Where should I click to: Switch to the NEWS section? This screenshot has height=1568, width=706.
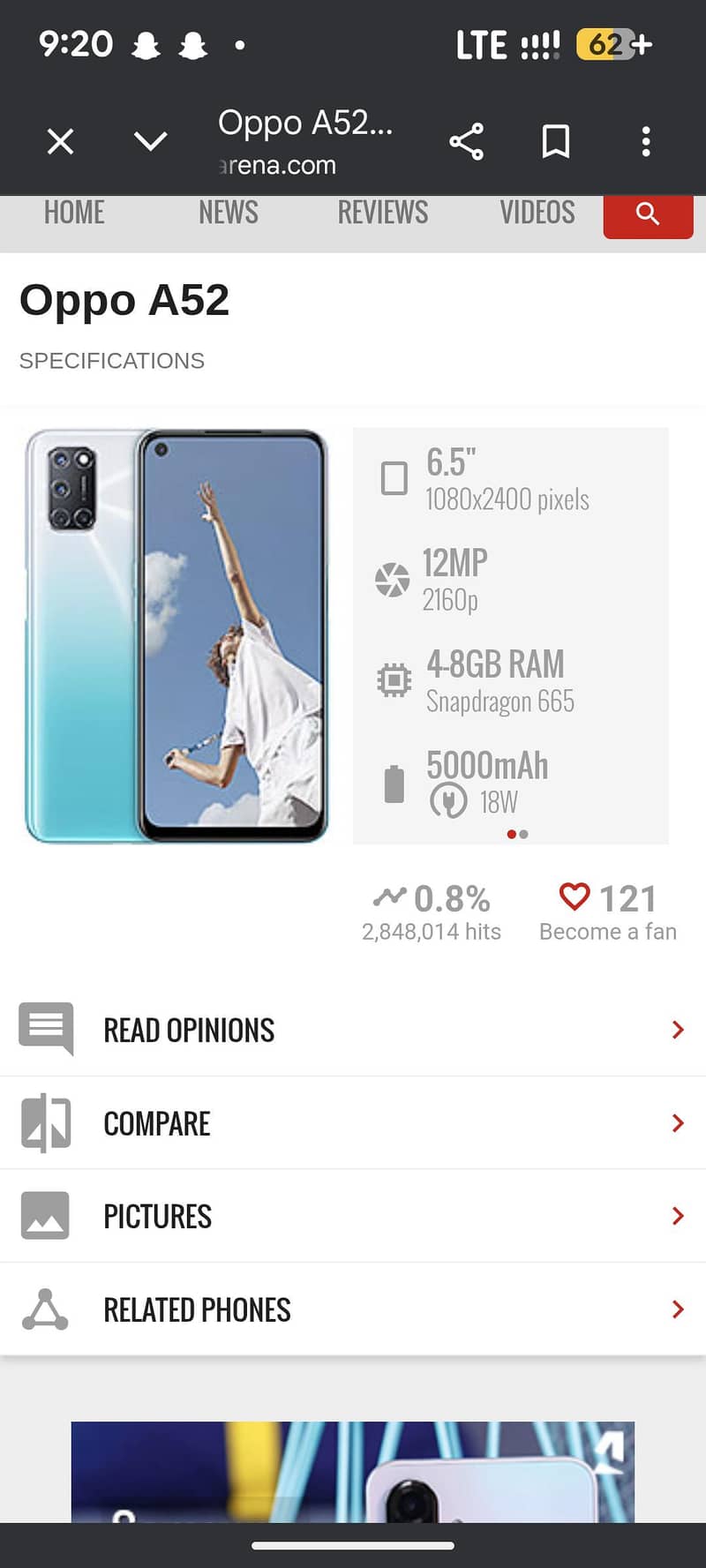pos(228,213)
